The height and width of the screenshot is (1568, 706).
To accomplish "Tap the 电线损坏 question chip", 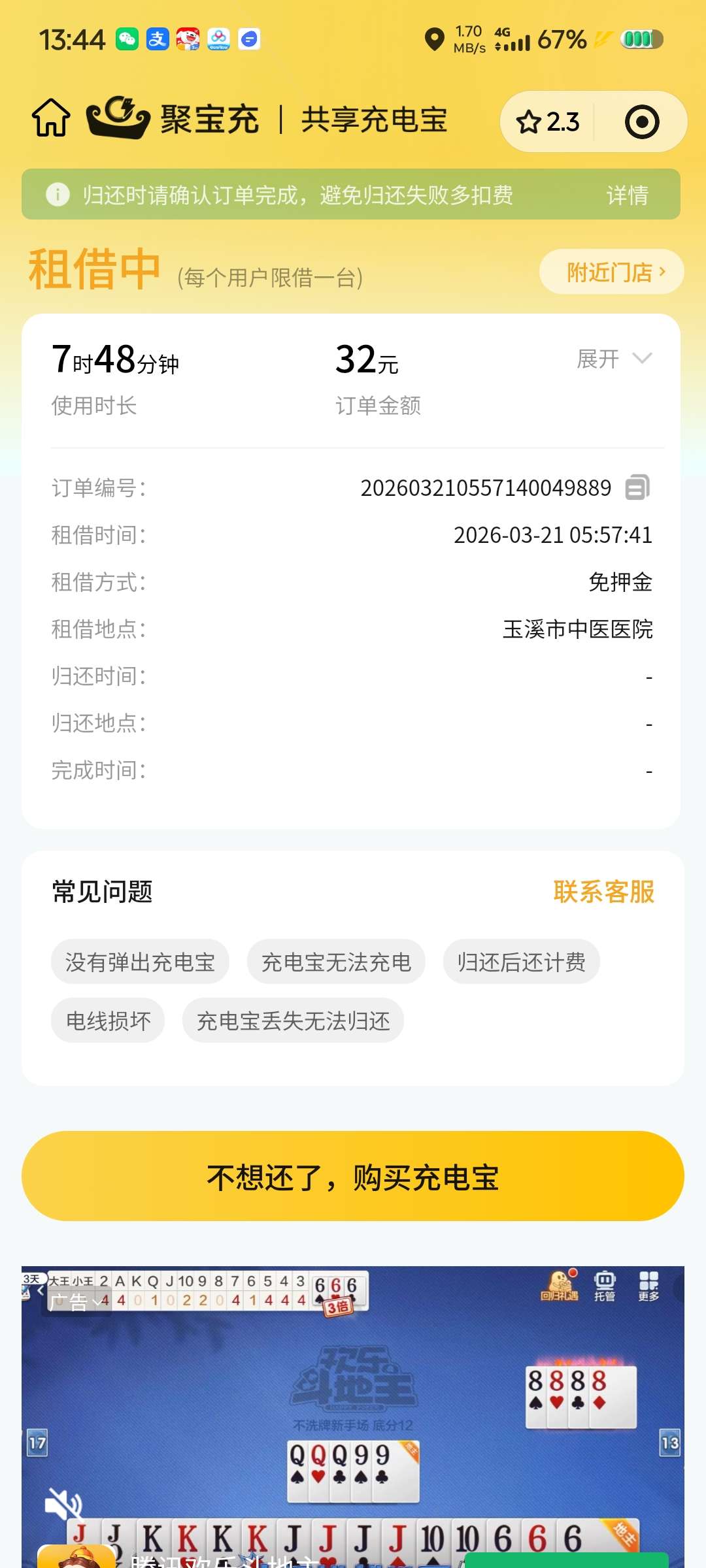I will click(108, 1021).
